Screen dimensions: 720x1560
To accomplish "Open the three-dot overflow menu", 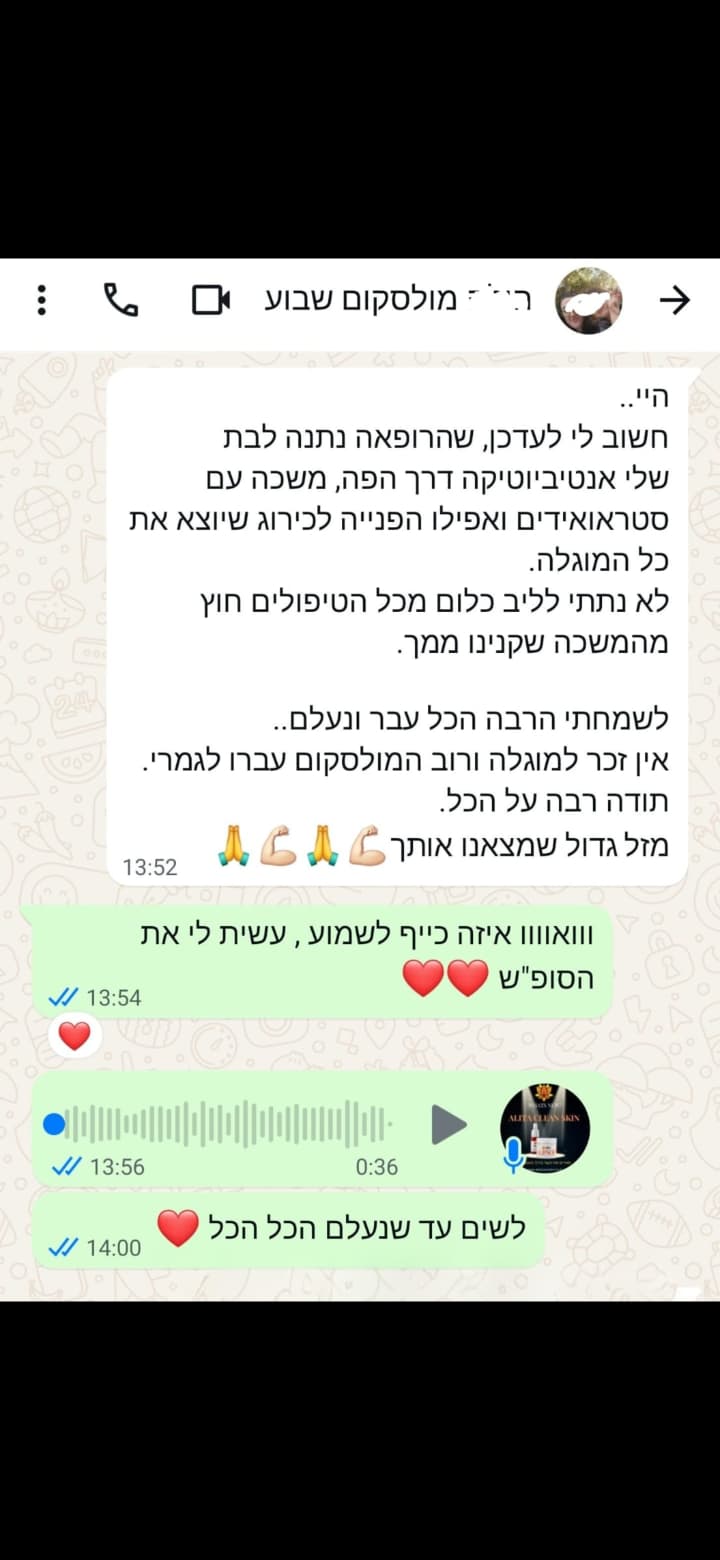I will point(41,300).
